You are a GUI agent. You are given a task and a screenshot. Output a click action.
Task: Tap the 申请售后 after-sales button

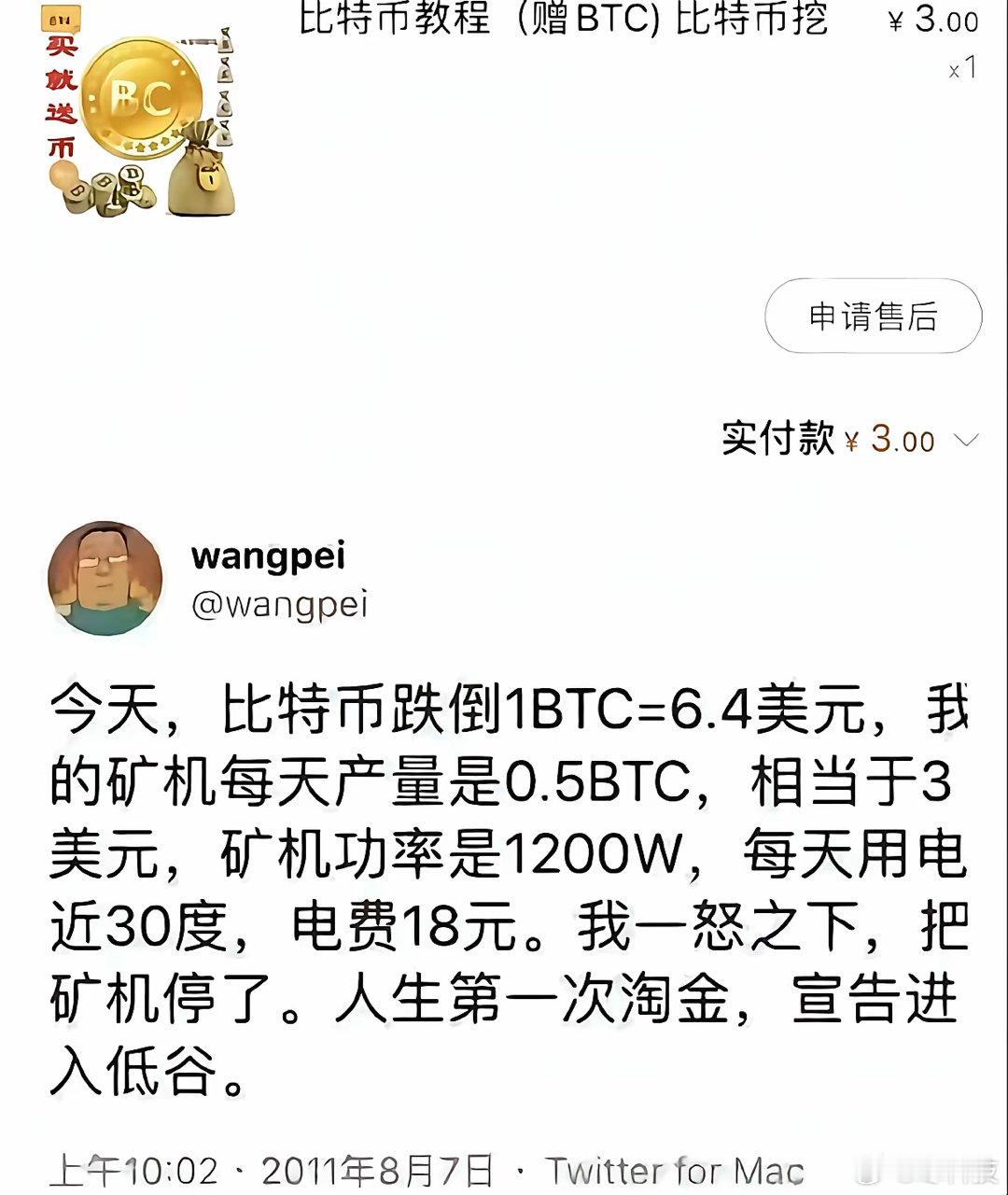coord(871,317)
